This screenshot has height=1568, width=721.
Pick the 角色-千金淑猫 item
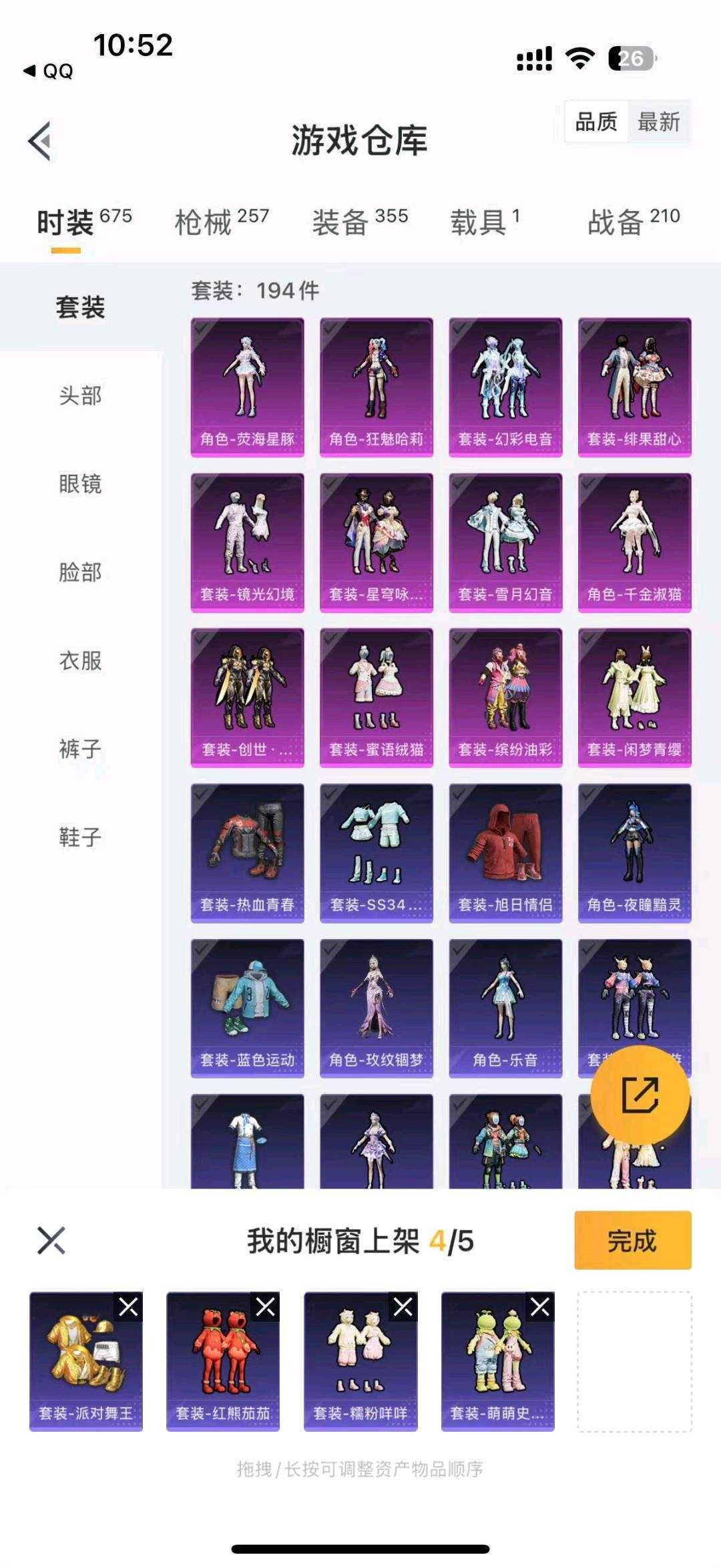tap(635, 543)
